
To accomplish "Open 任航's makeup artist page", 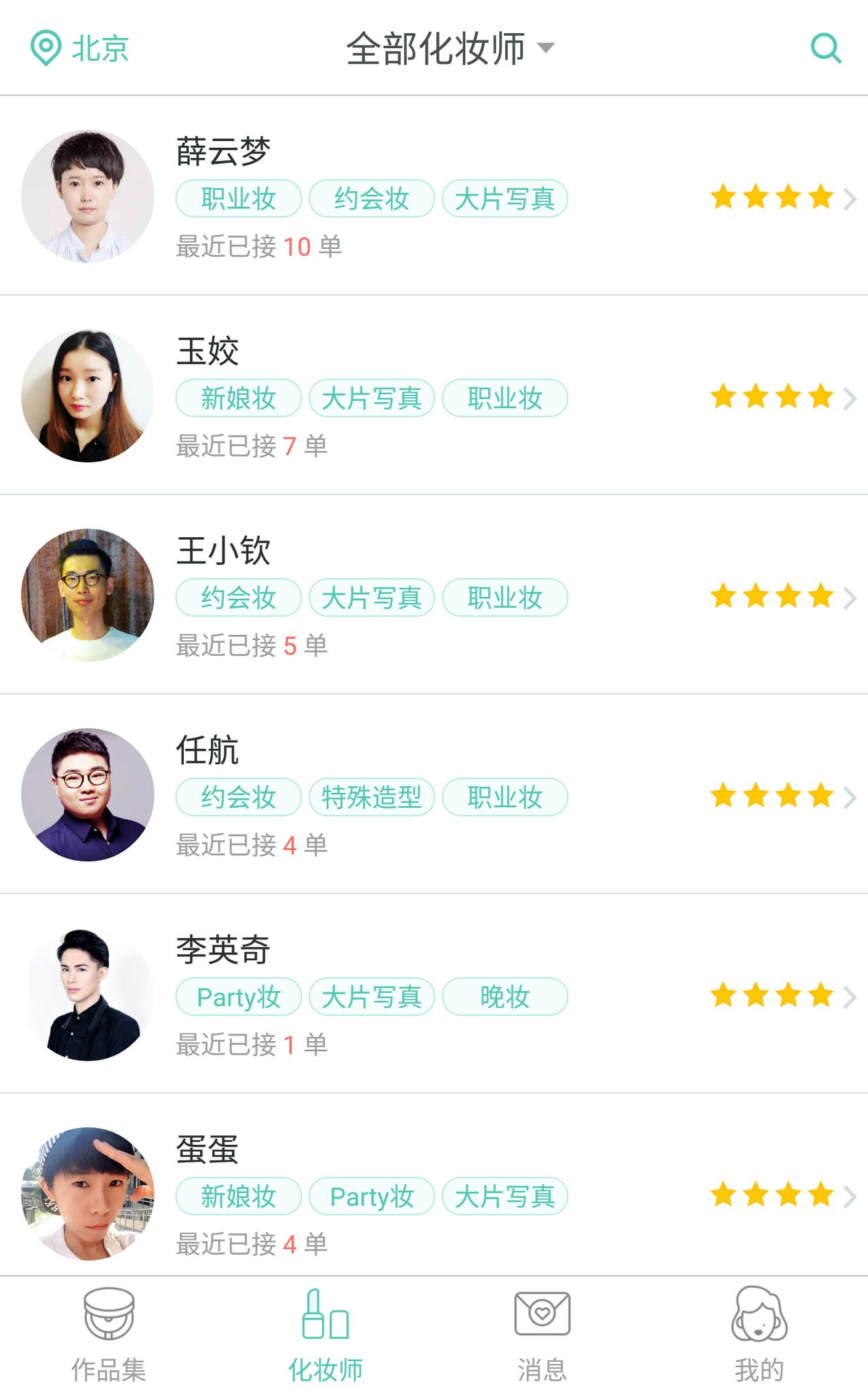I will point(434,794).
